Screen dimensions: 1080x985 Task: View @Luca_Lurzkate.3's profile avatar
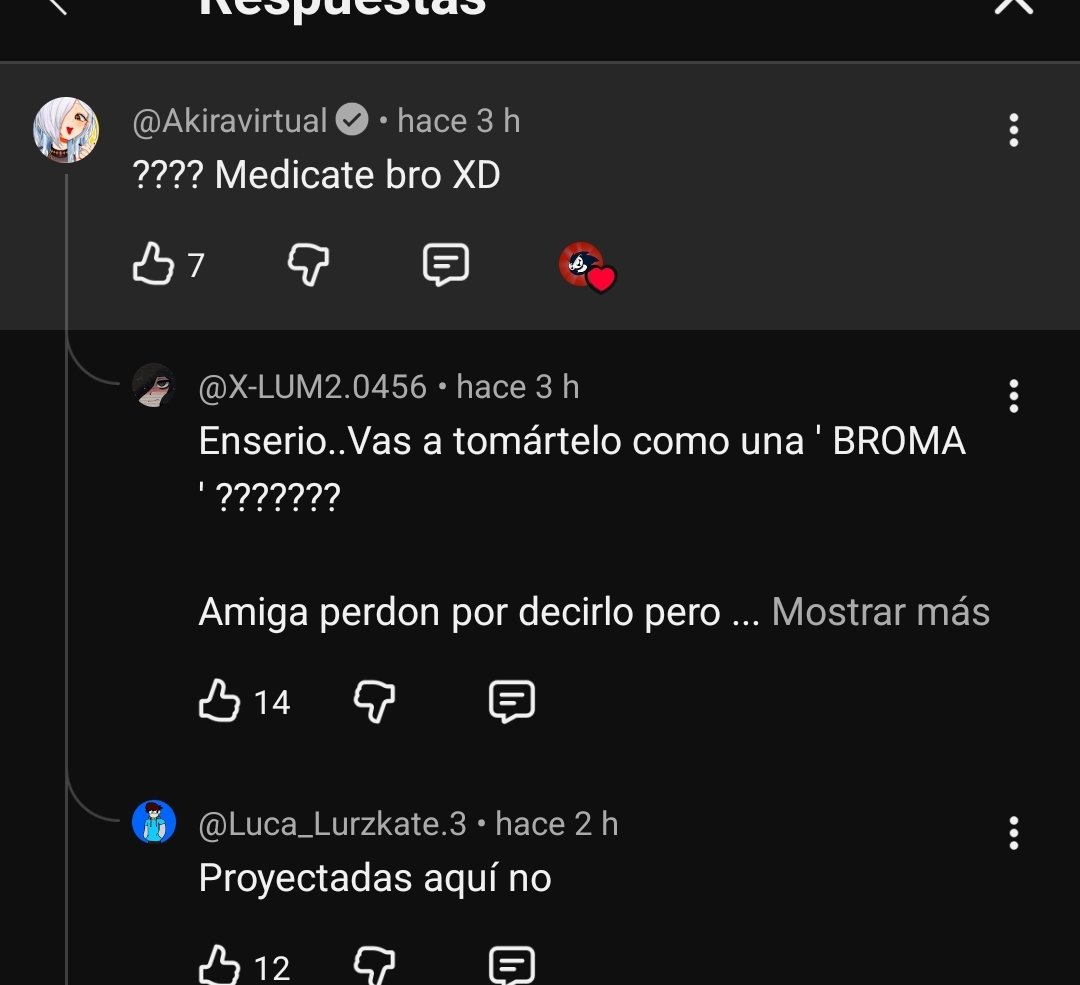154,823
